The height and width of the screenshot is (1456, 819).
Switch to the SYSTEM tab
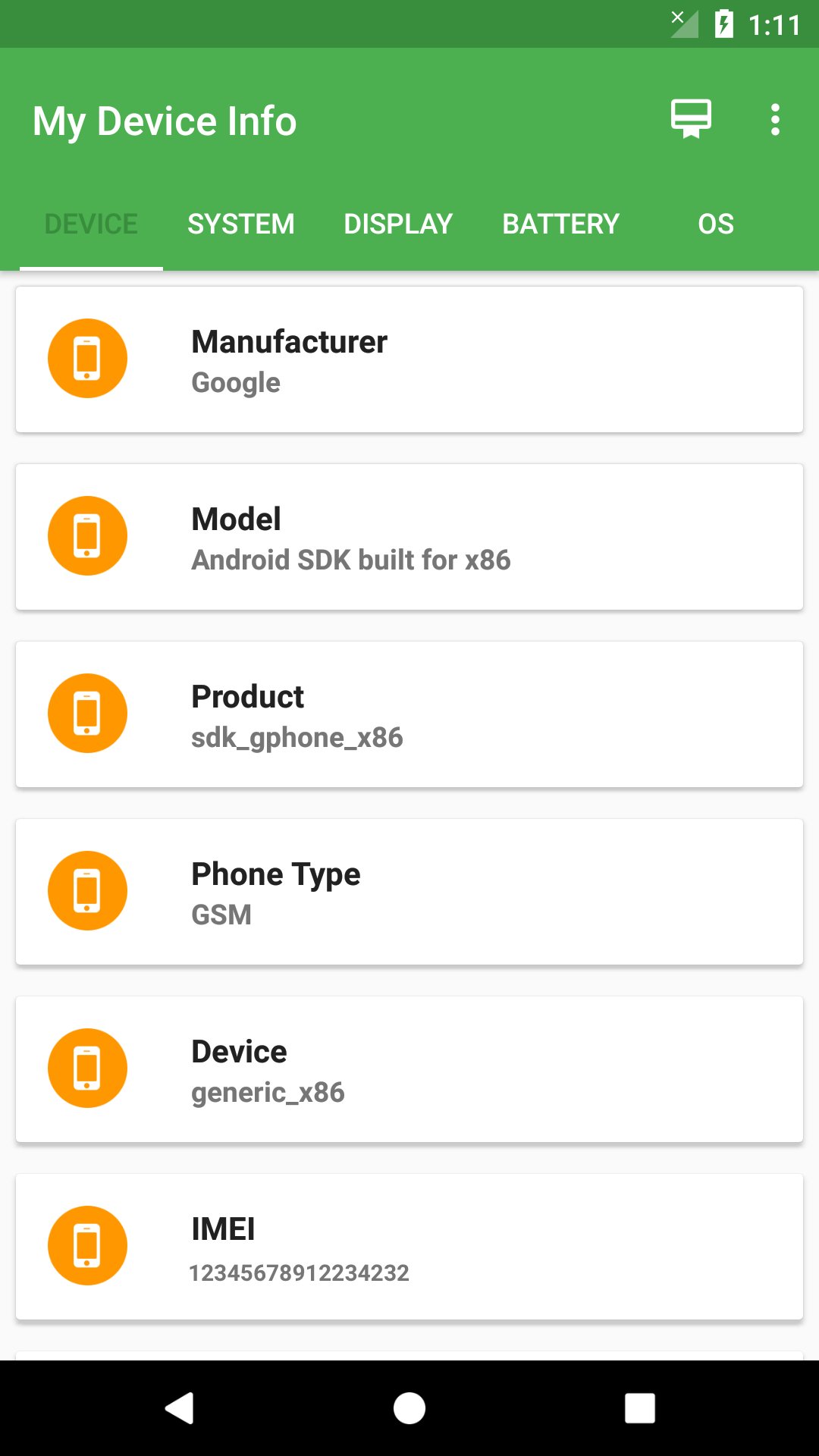pyautogui.click(x=241, y=224)
